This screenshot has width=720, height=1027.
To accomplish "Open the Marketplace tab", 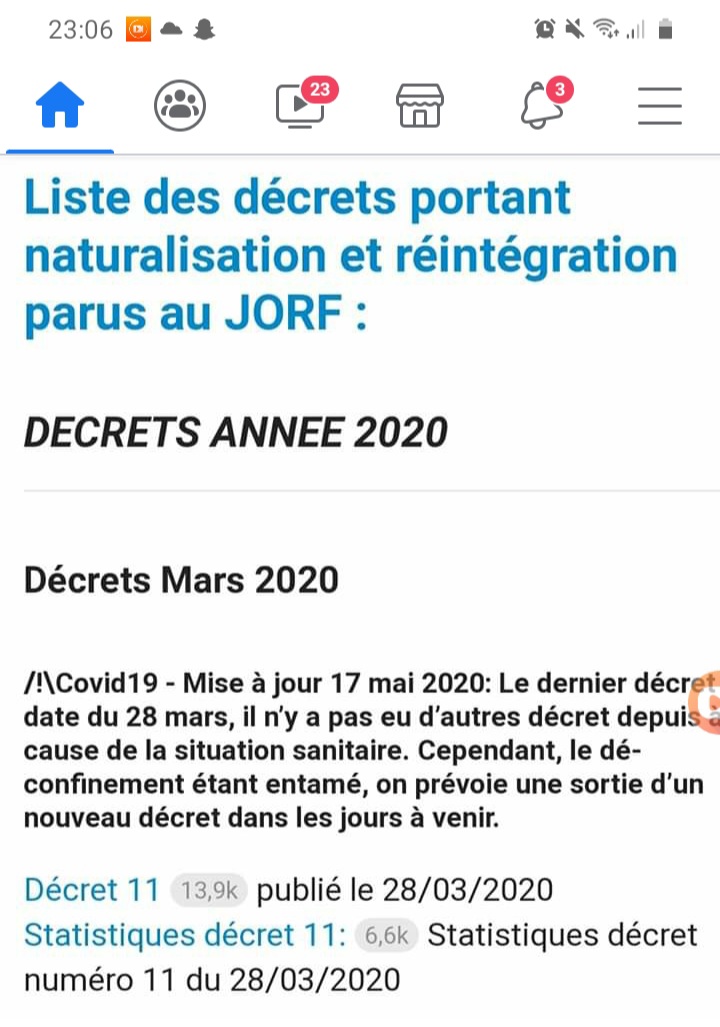I will (x=420, y=105).
